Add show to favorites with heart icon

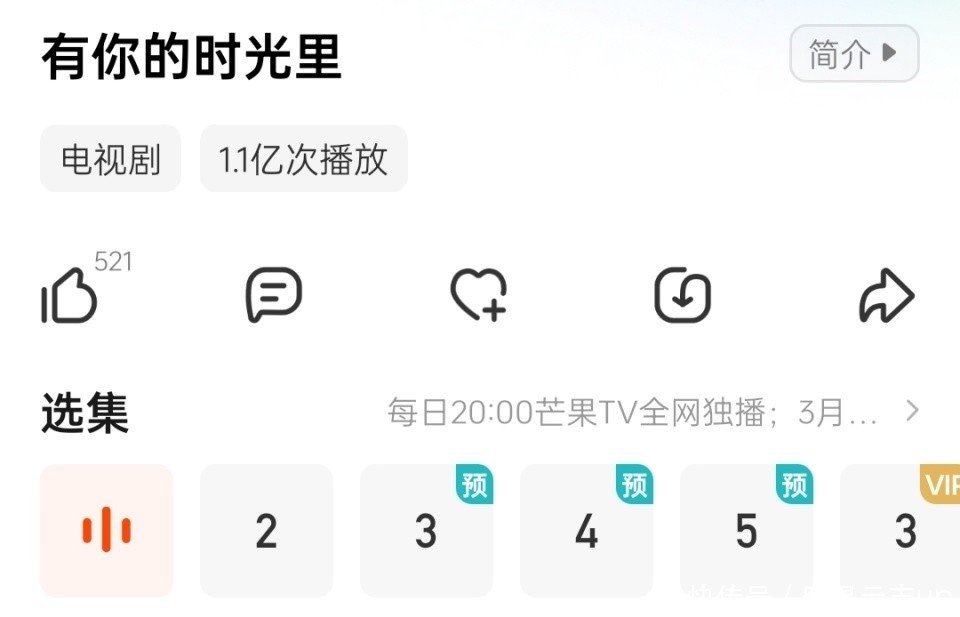tap(478, 296)
